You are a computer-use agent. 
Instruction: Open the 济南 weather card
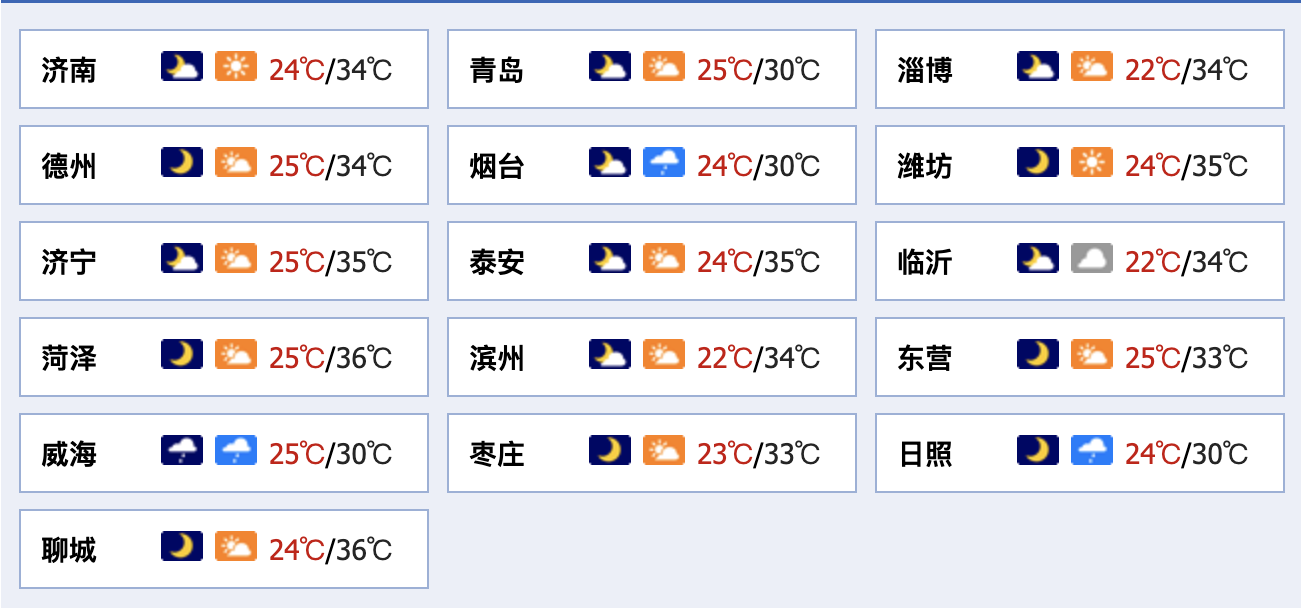pos(224,69)
